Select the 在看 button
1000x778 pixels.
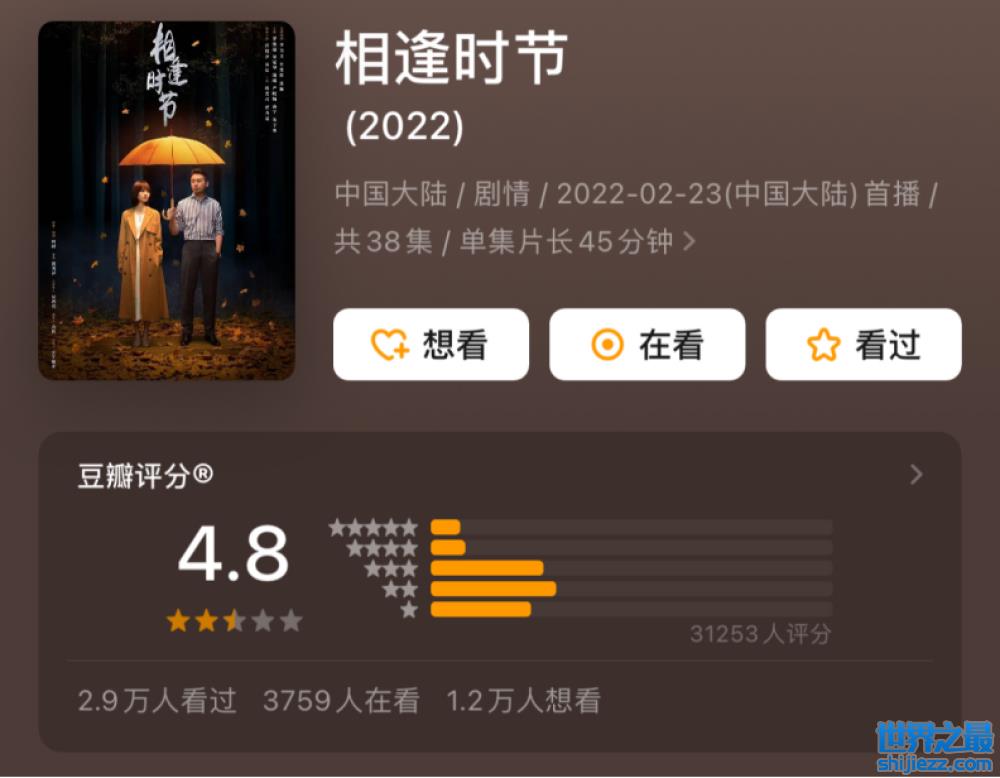click(x=647, y=345)
